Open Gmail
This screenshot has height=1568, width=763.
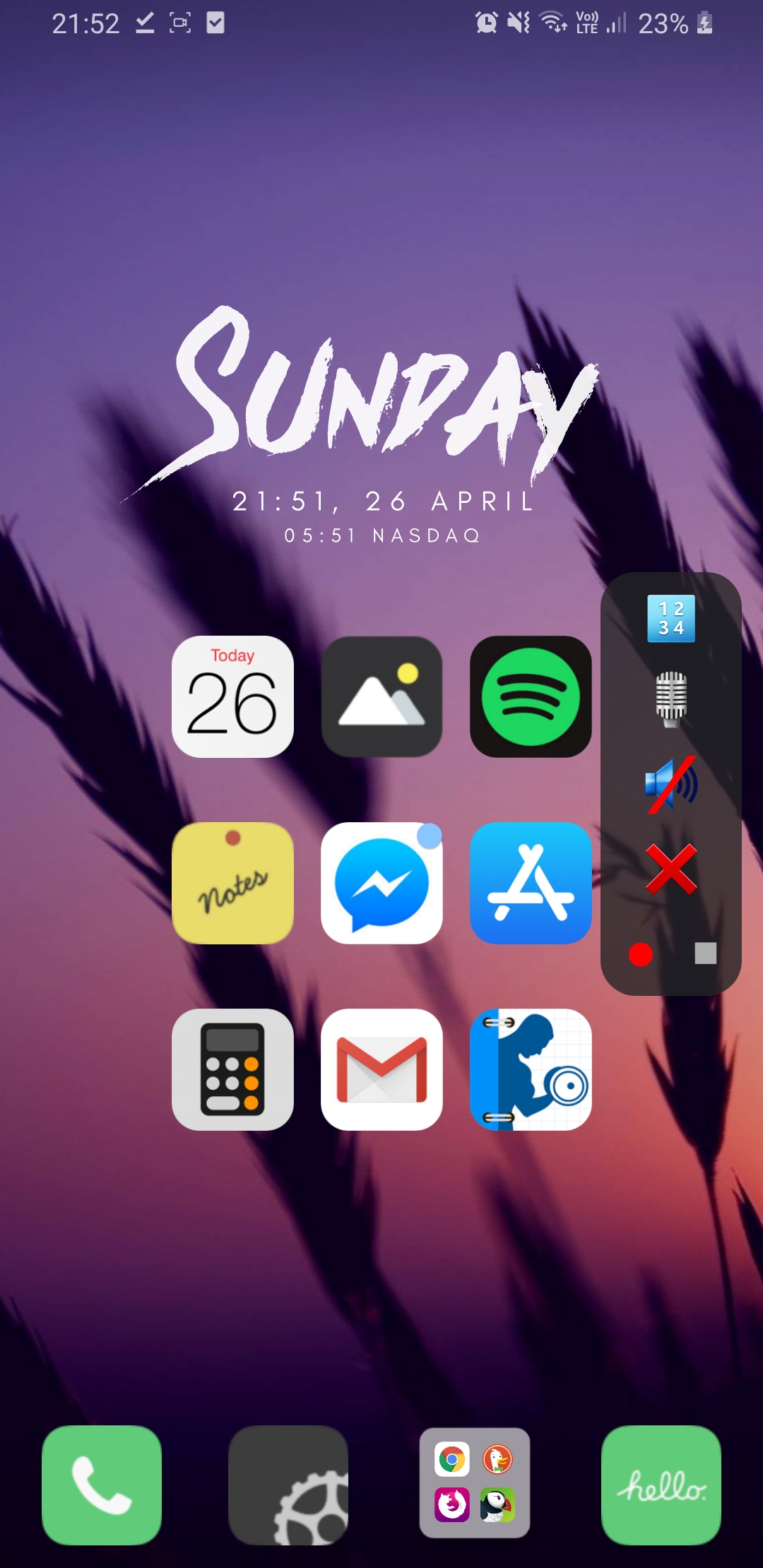click(x=381, y=1069)
